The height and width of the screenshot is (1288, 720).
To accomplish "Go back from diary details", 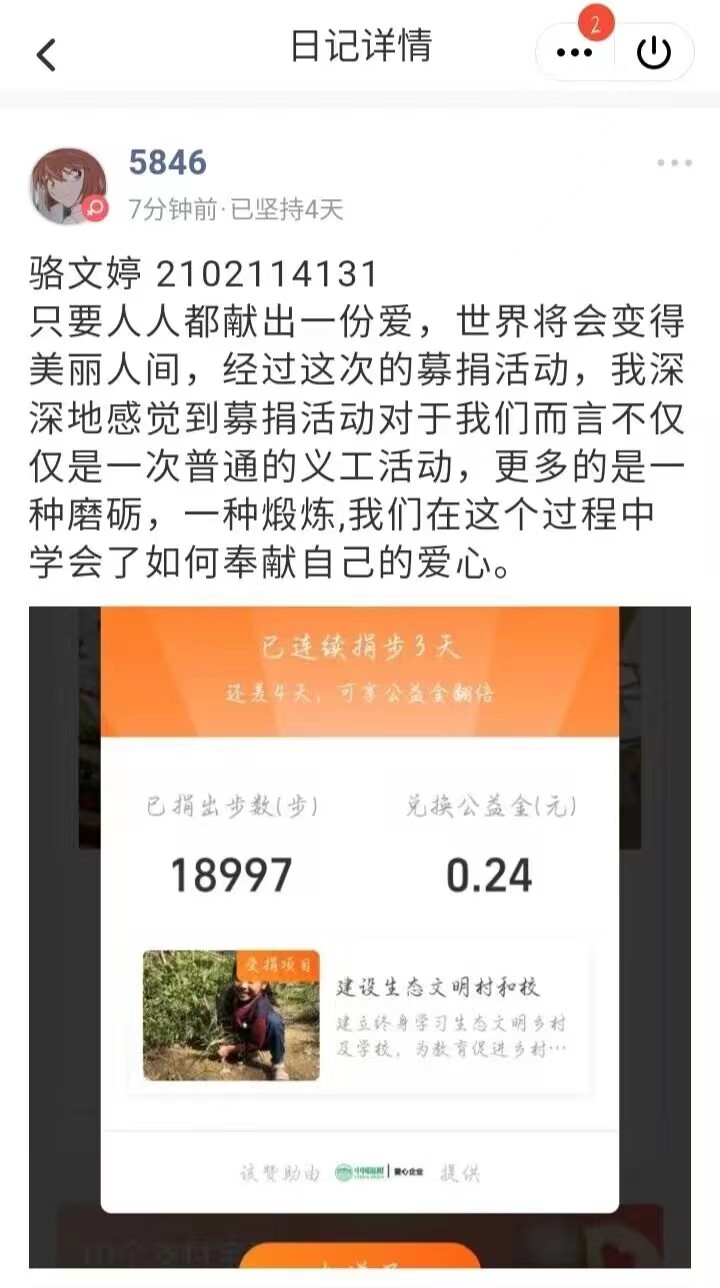I will (x=46, y=54).
